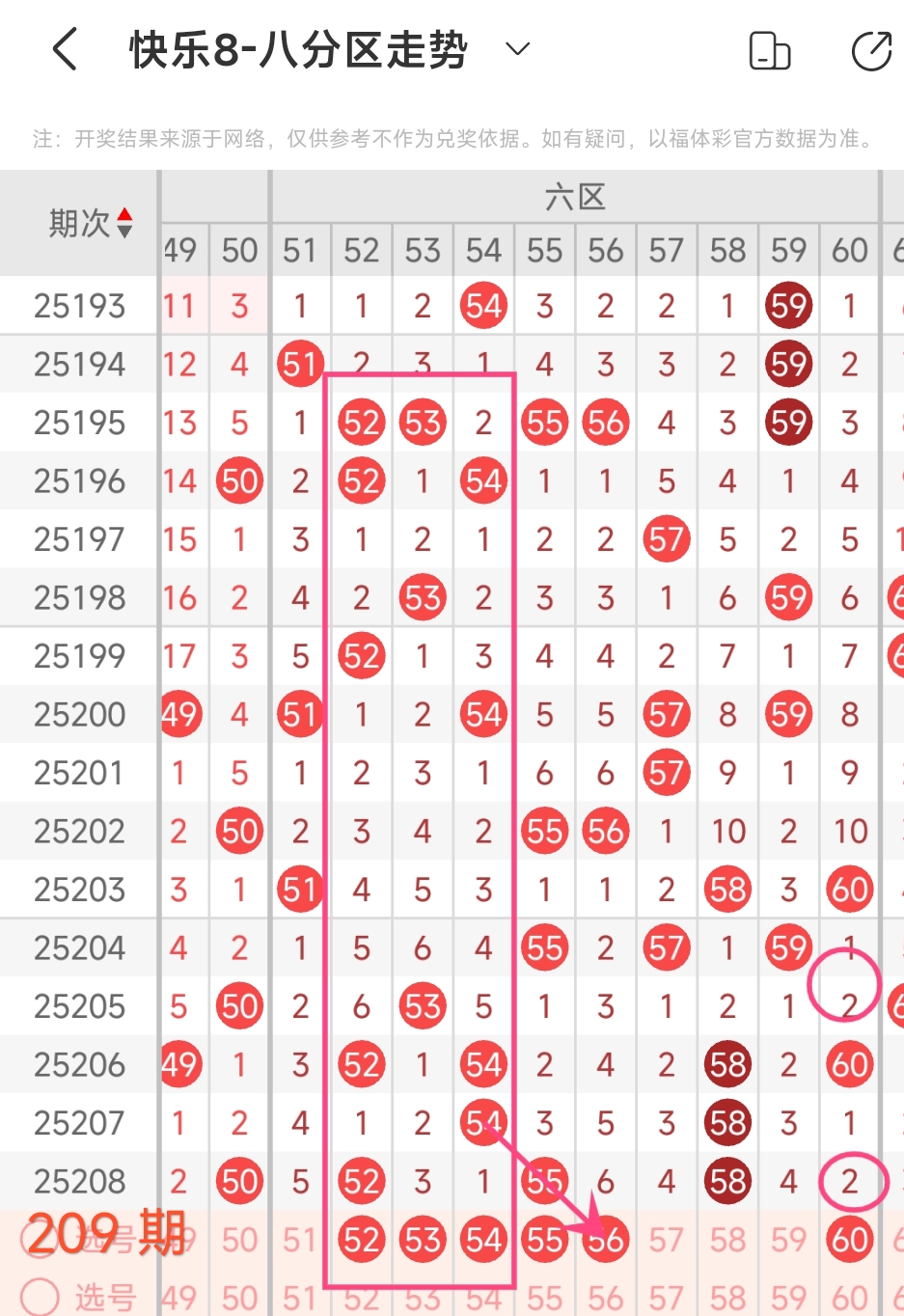Pick number 58 in the first 选号 row

(x=727, y=1240)
